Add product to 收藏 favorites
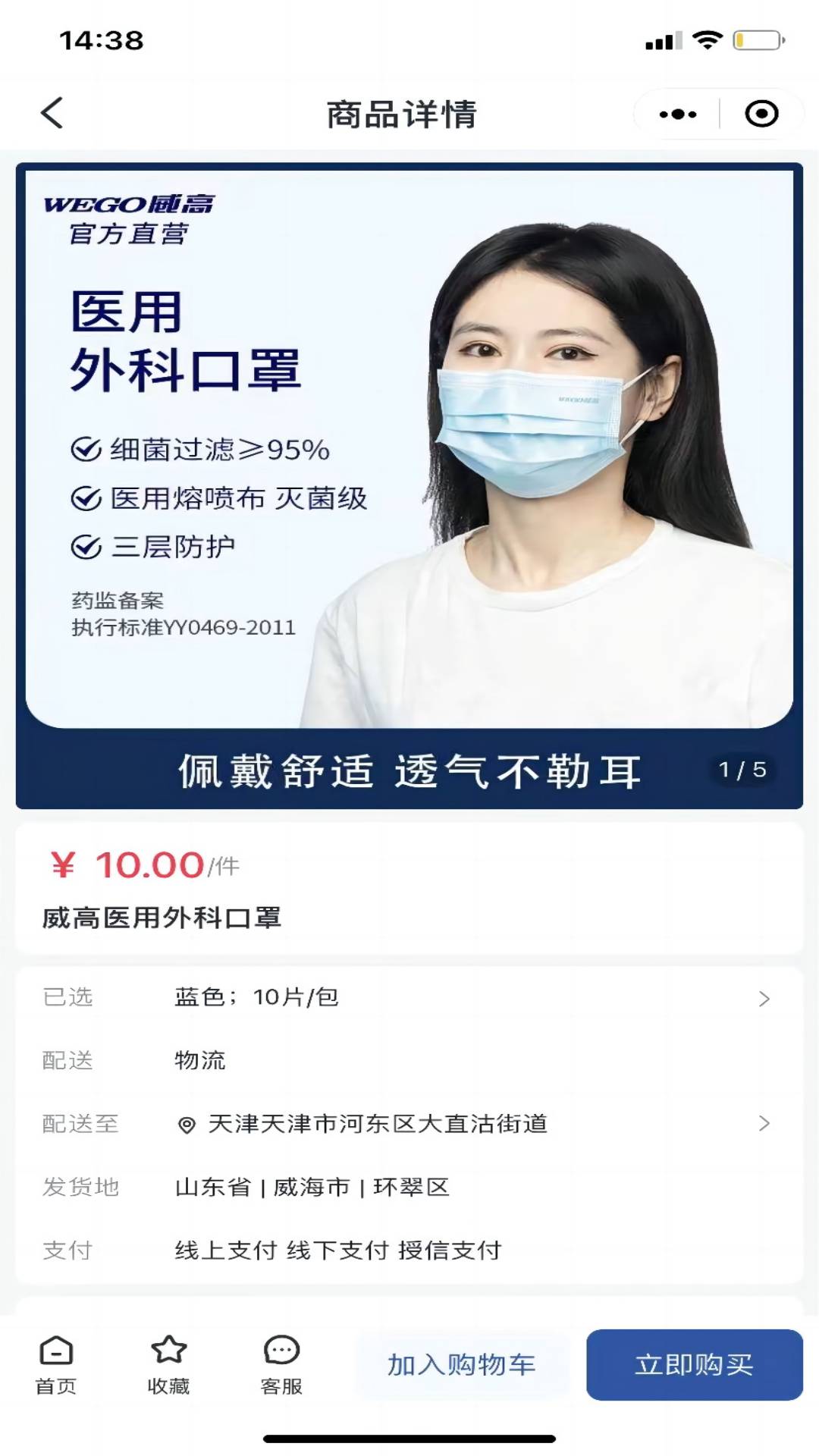The height and width of the screenshot is (1456, 819). (x=168, y=1365)
